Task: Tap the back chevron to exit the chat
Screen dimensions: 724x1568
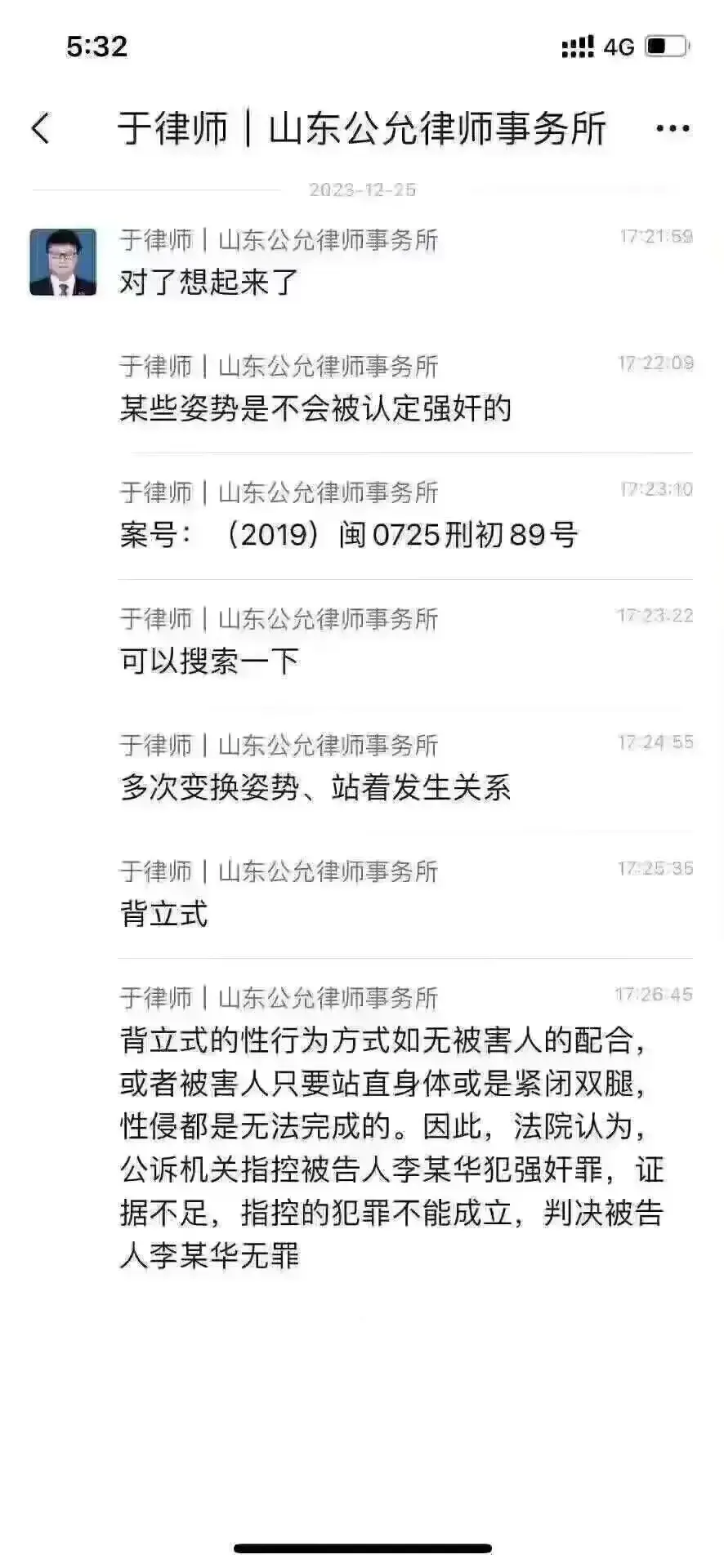Action: pos(41,128)
